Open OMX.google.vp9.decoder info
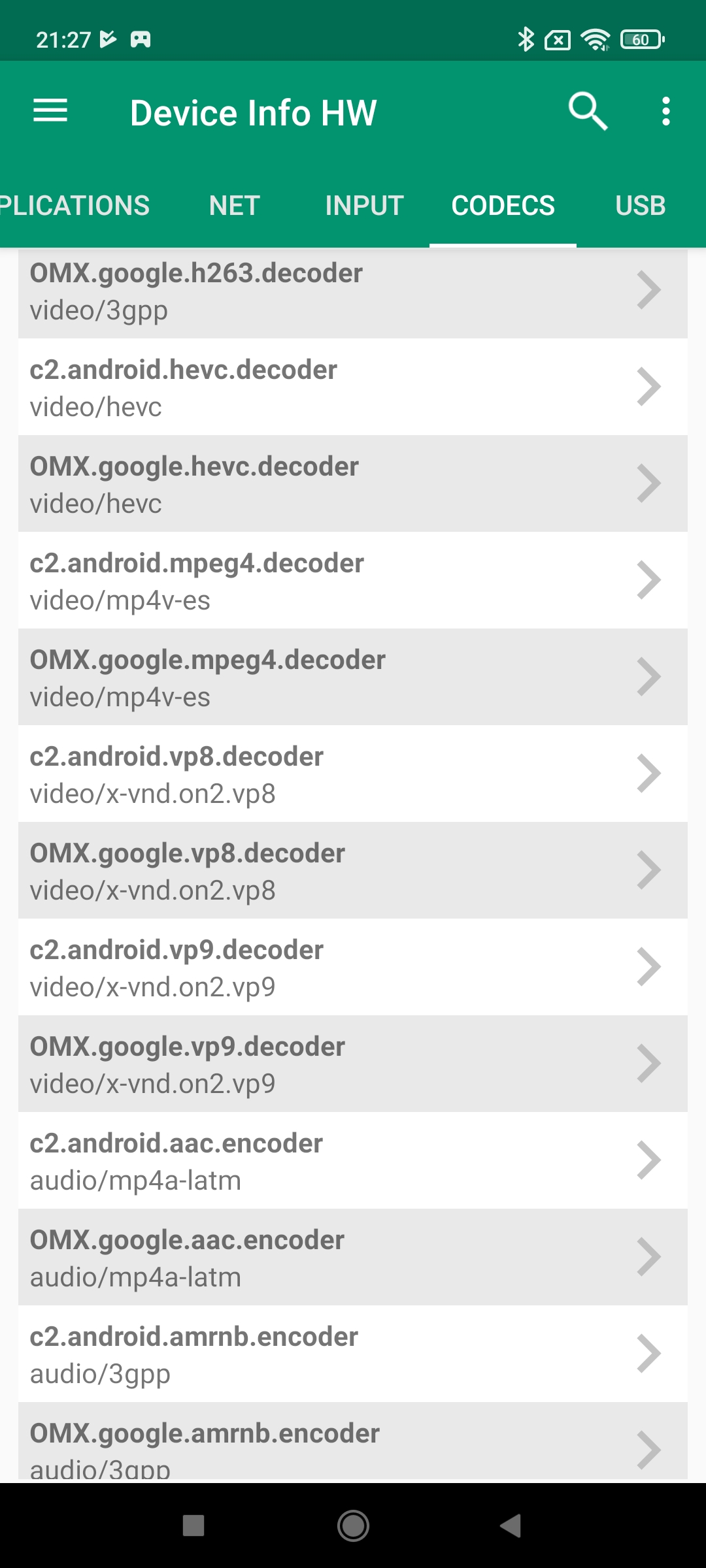 [x=353, y=1064]
